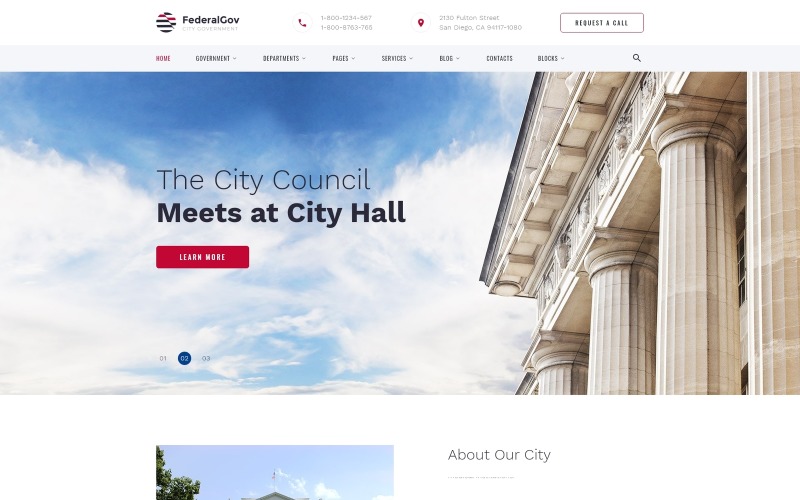
Task: Switch to slide 01
Action: [163, 358]
